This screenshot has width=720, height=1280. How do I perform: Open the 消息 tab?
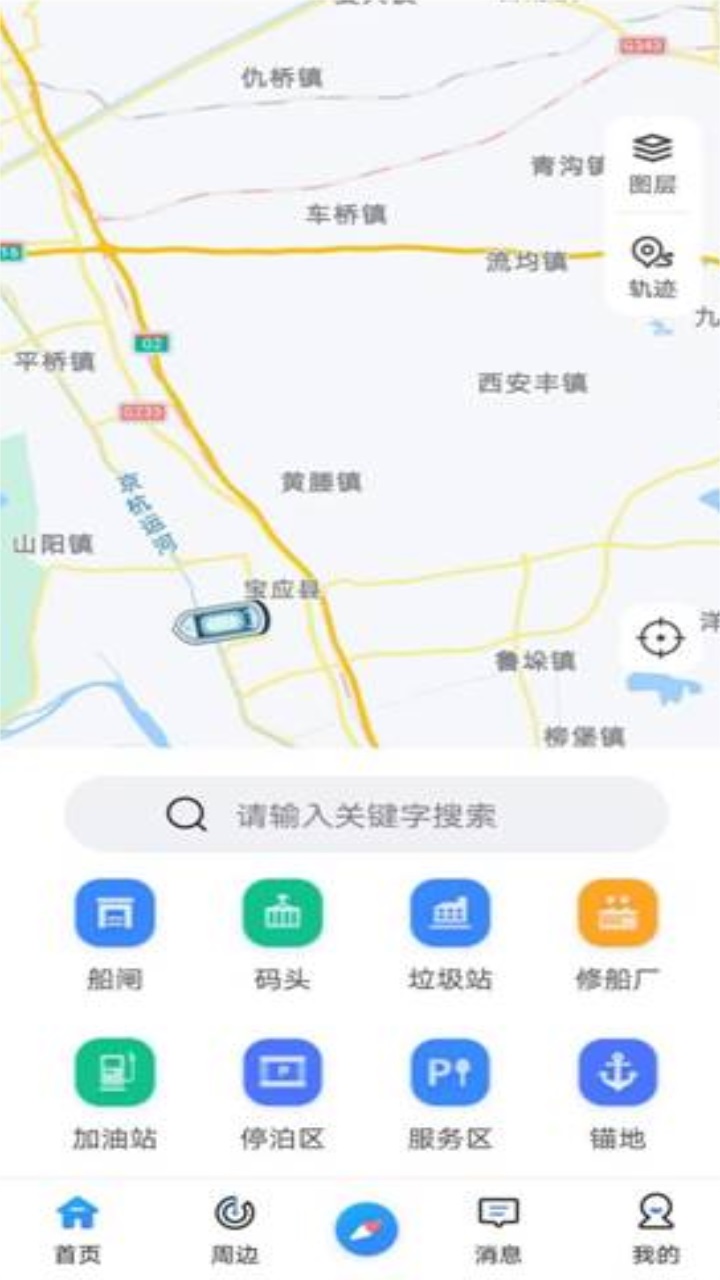(x=497, y=1229)
